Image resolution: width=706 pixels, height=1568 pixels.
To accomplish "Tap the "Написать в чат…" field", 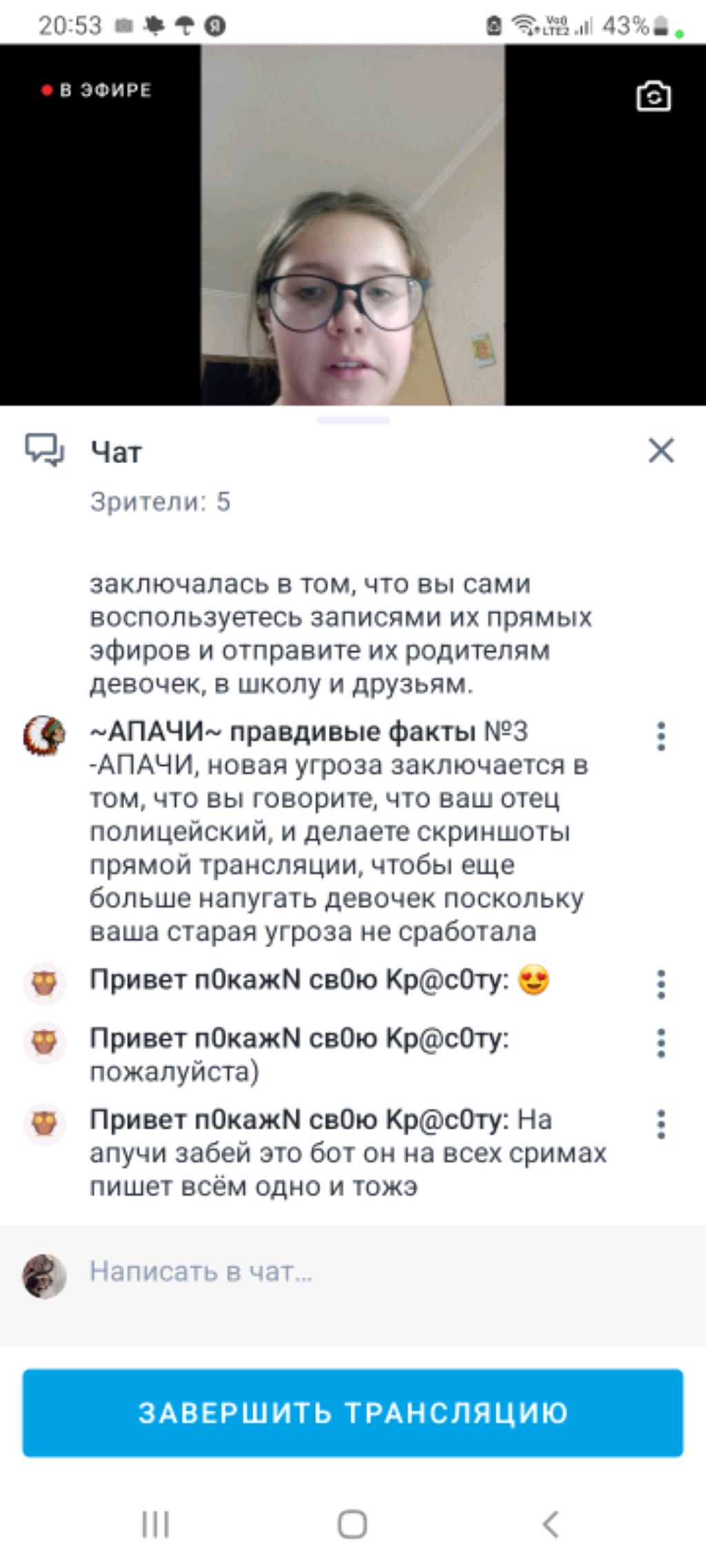I will (345, 1272).
